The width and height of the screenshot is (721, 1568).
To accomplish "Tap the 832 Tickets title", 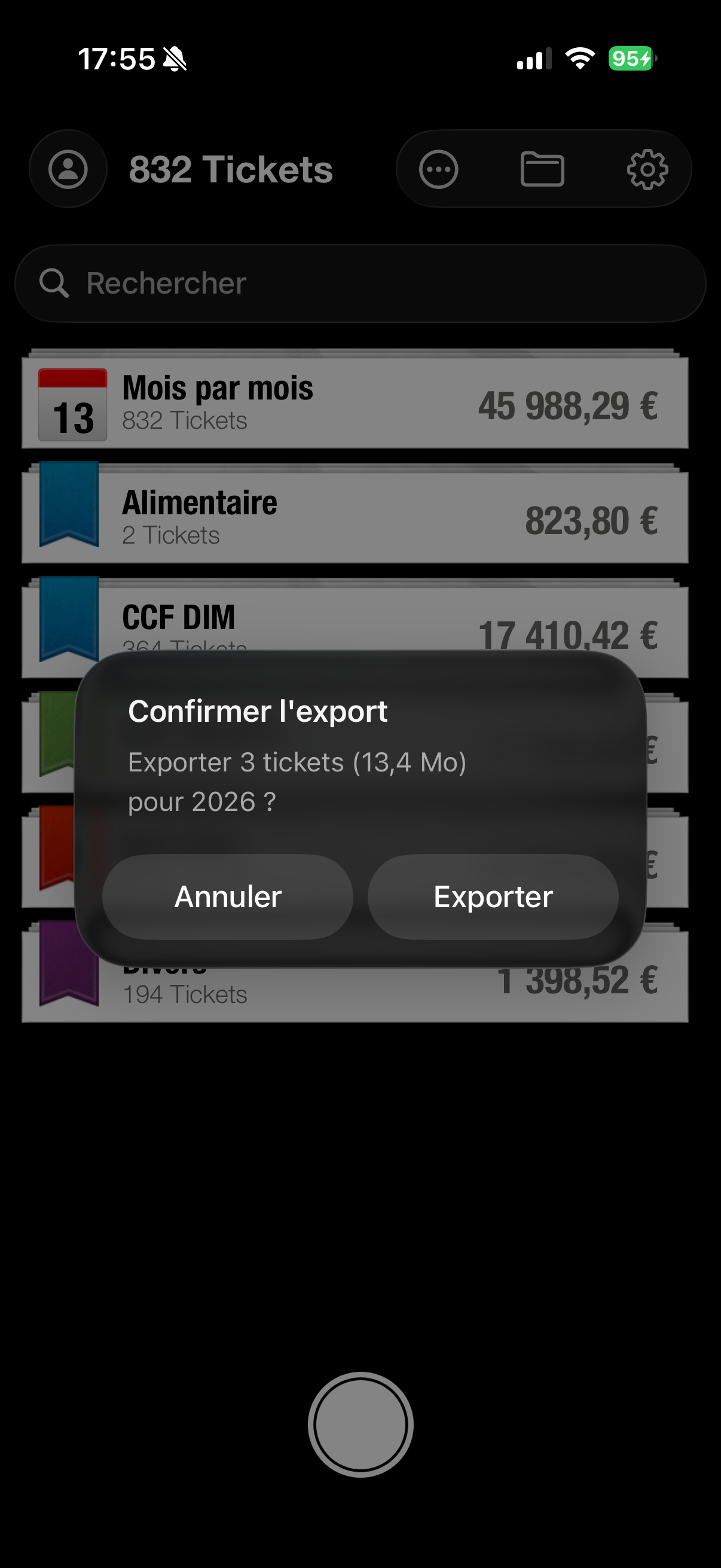I will [230, 169].
